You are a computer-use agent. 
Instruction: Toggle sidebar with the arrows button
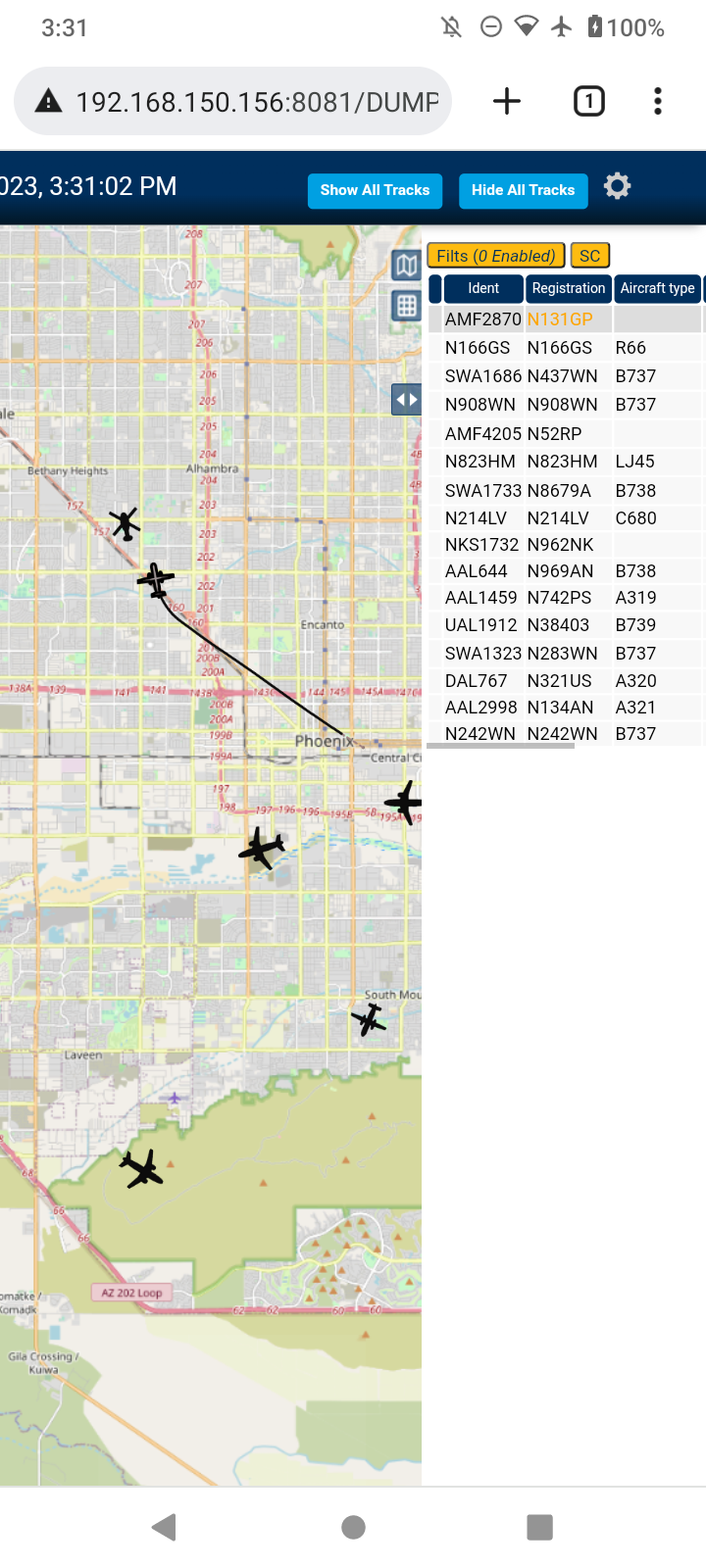click(406, 400)
